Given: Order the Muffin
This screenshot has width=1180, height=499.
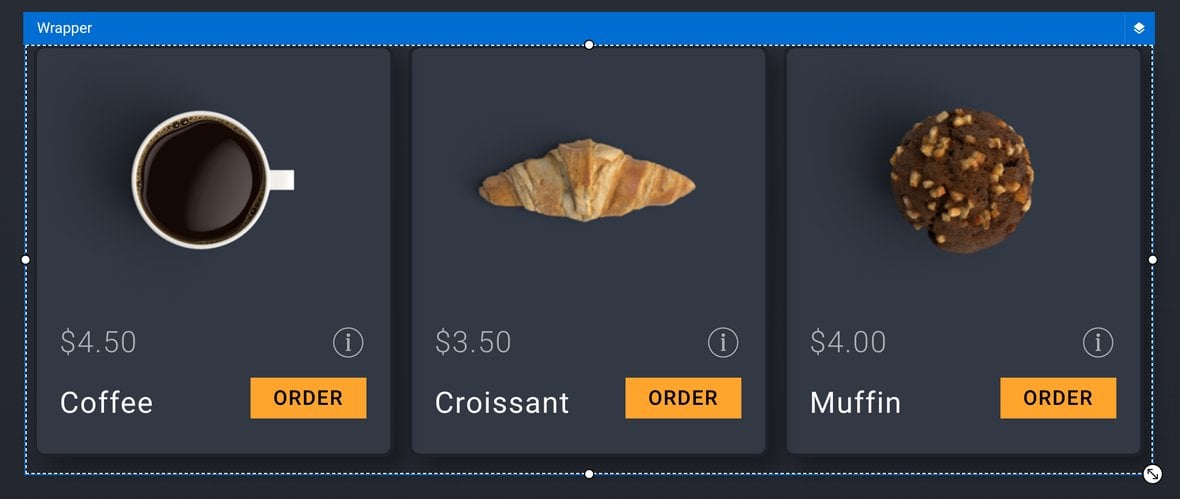Looking at the screenshot, I should pyautogui.click(x=1058, y=398).
